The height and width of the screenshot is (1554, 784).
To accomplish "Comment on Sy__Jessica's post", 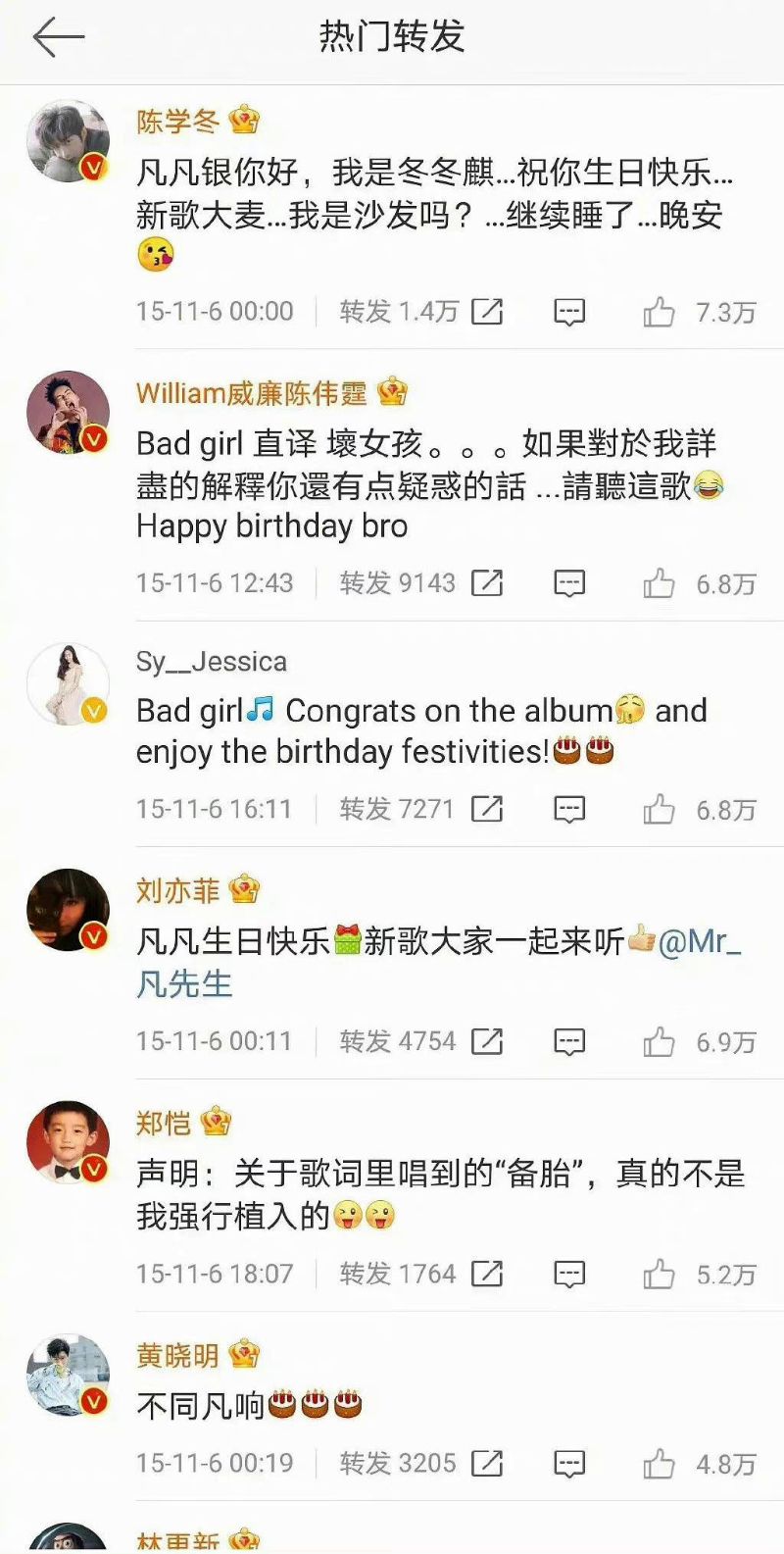I will coord(569,809).
